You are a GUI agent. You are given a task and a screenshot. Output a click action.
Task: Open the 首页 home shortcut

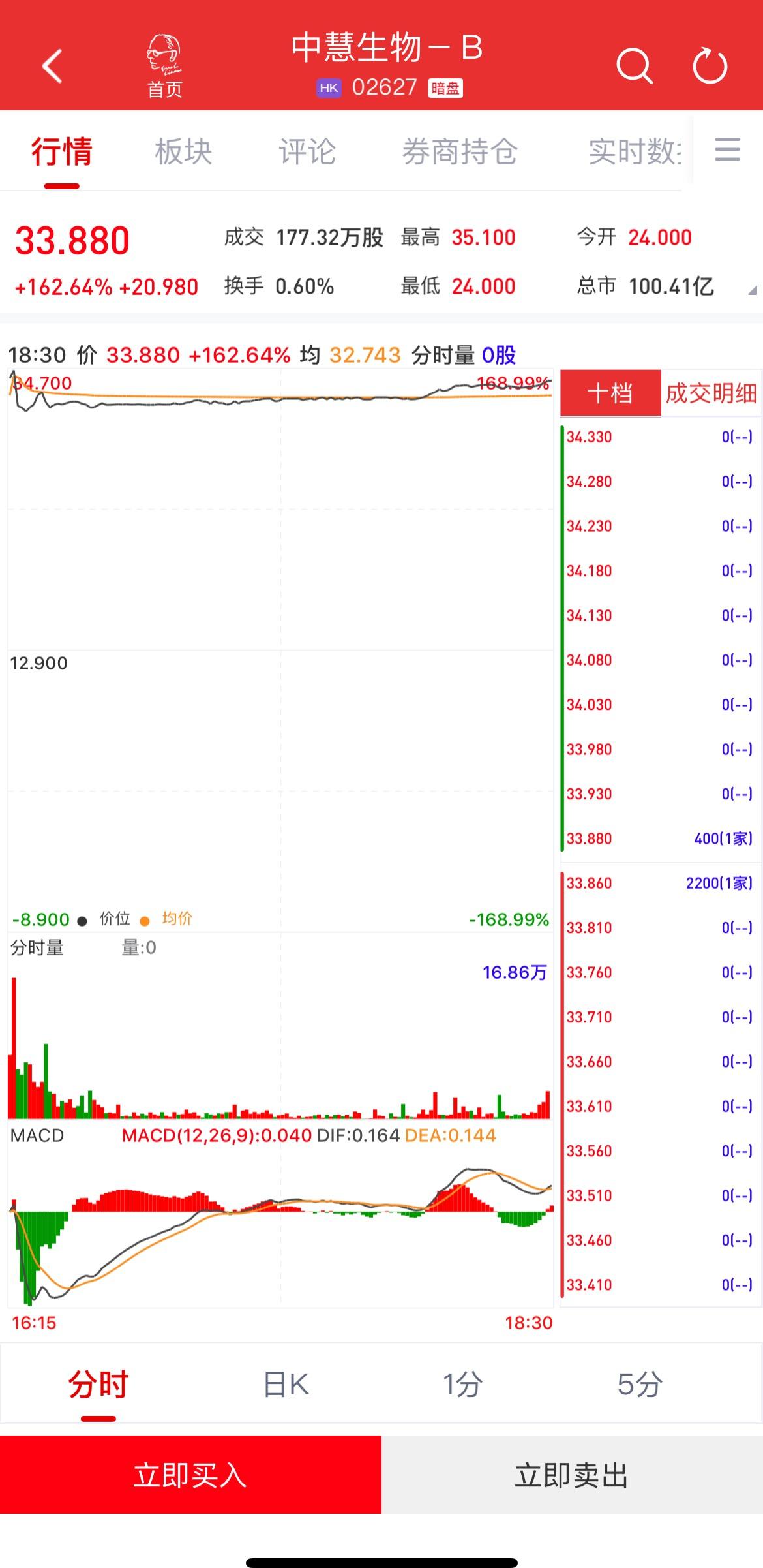coord(164,67)
